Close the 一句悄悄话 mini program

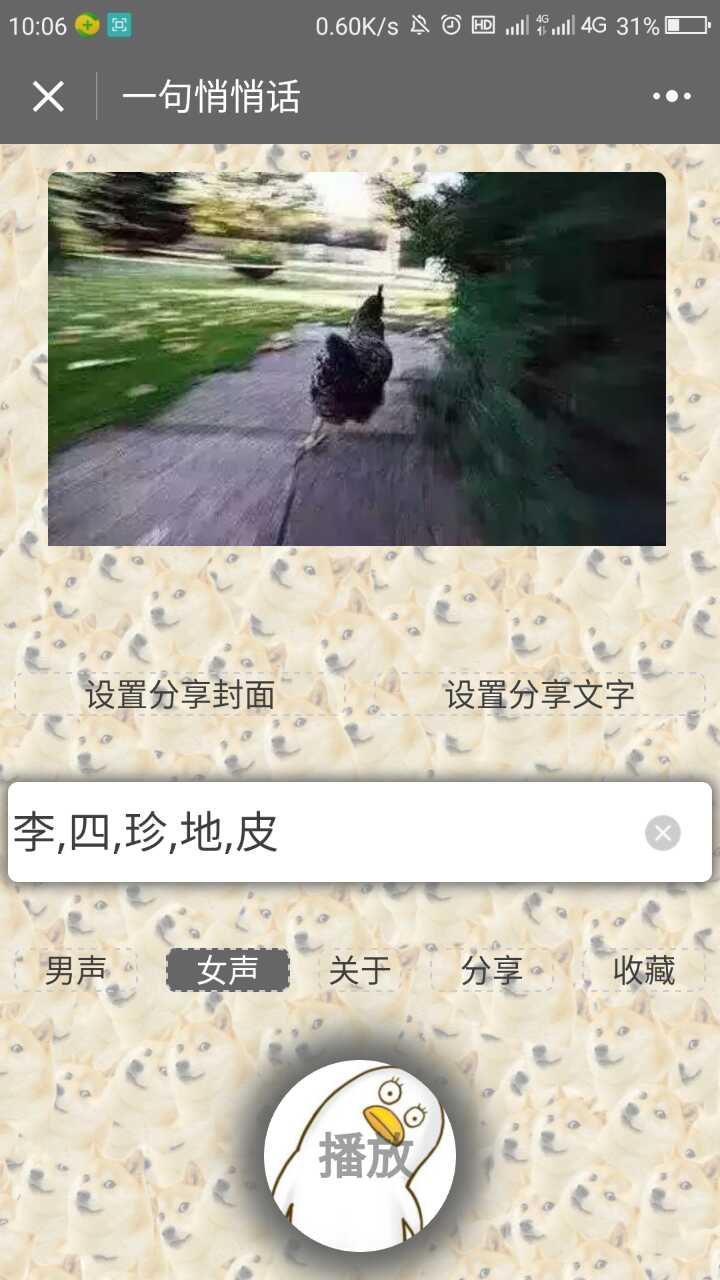click(48, 96)
